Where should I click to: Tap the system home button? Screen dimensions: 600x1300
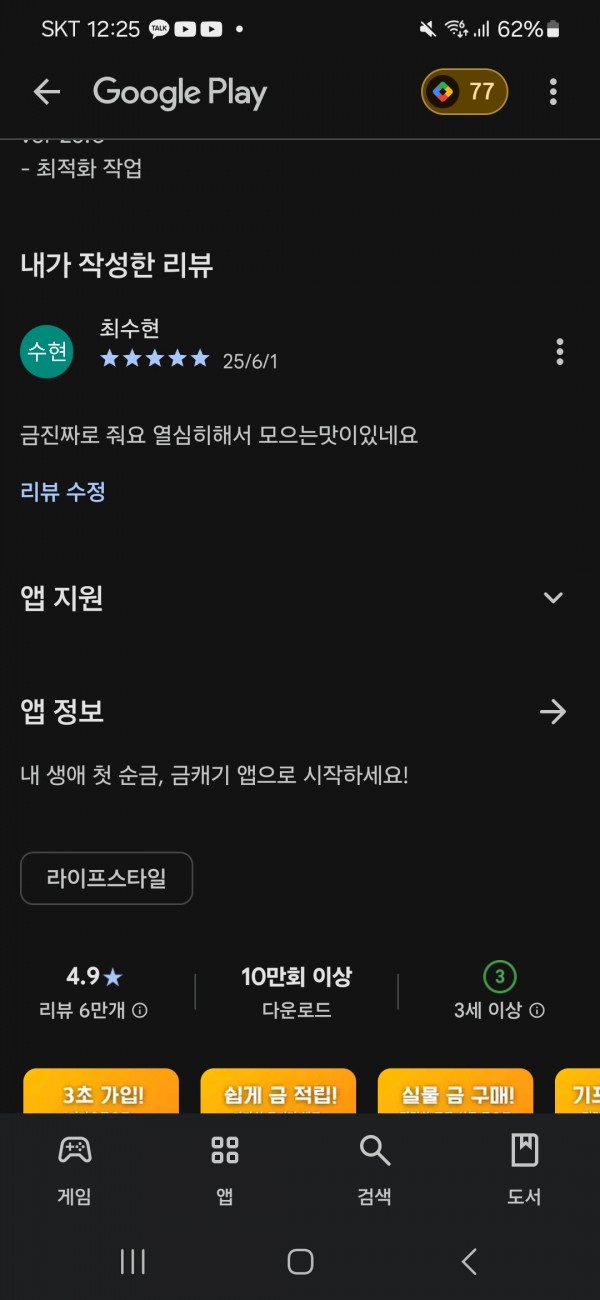(x=300, y=1262)
